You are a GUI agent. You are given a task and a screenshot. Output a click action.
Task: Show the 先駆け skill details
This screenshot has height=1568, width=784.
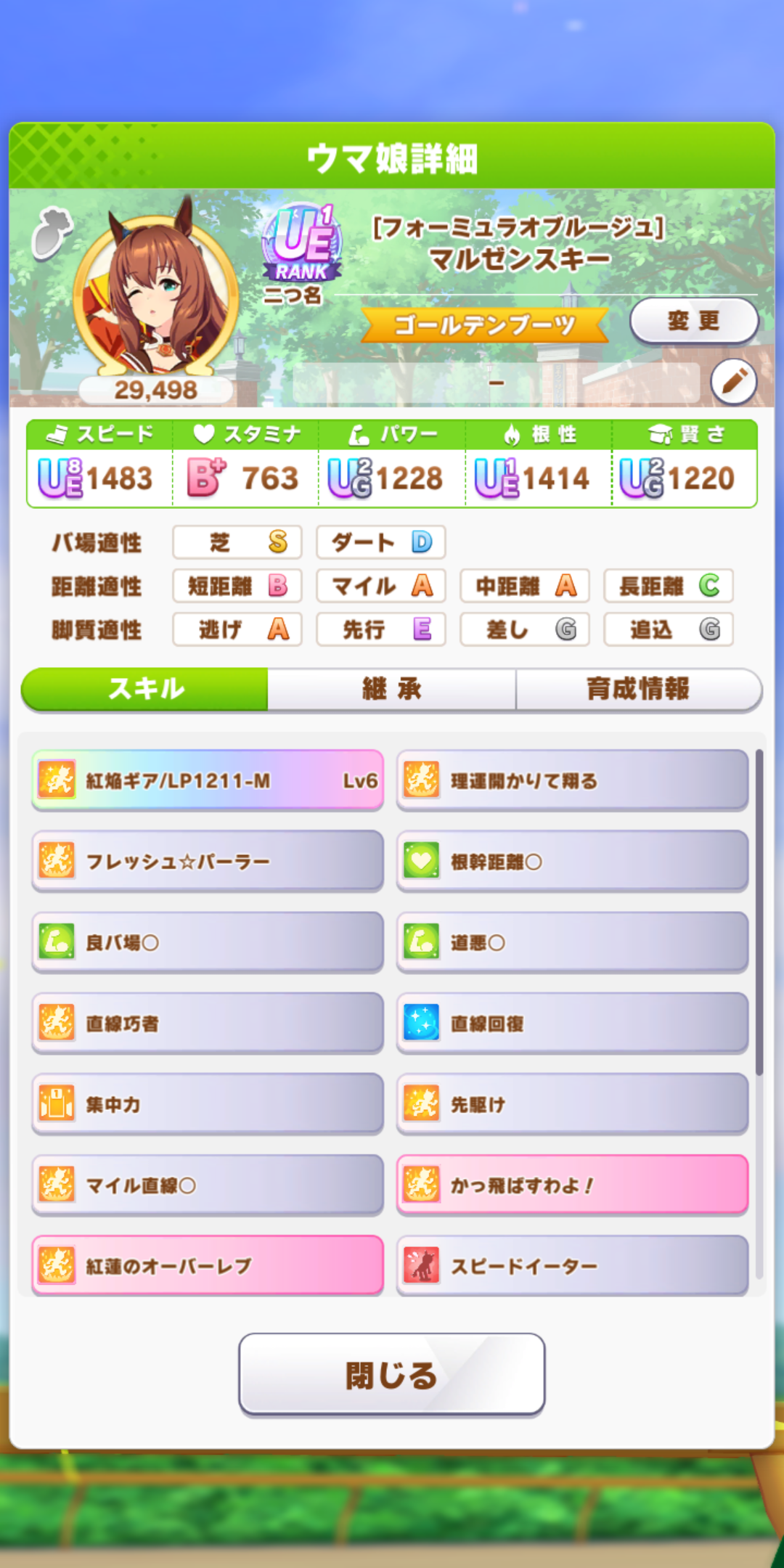(572, 1104)
